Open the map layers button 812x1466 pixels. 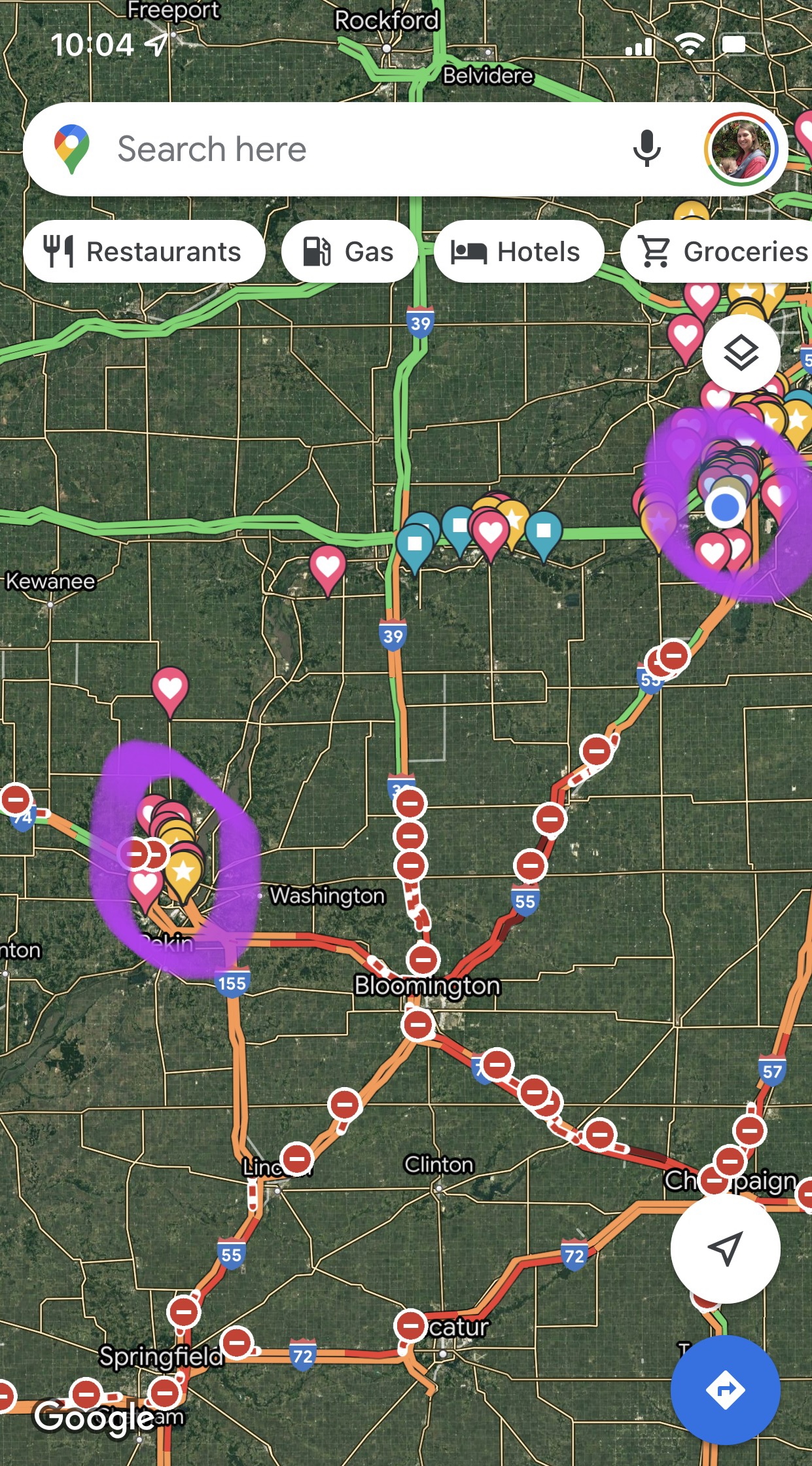741,353
